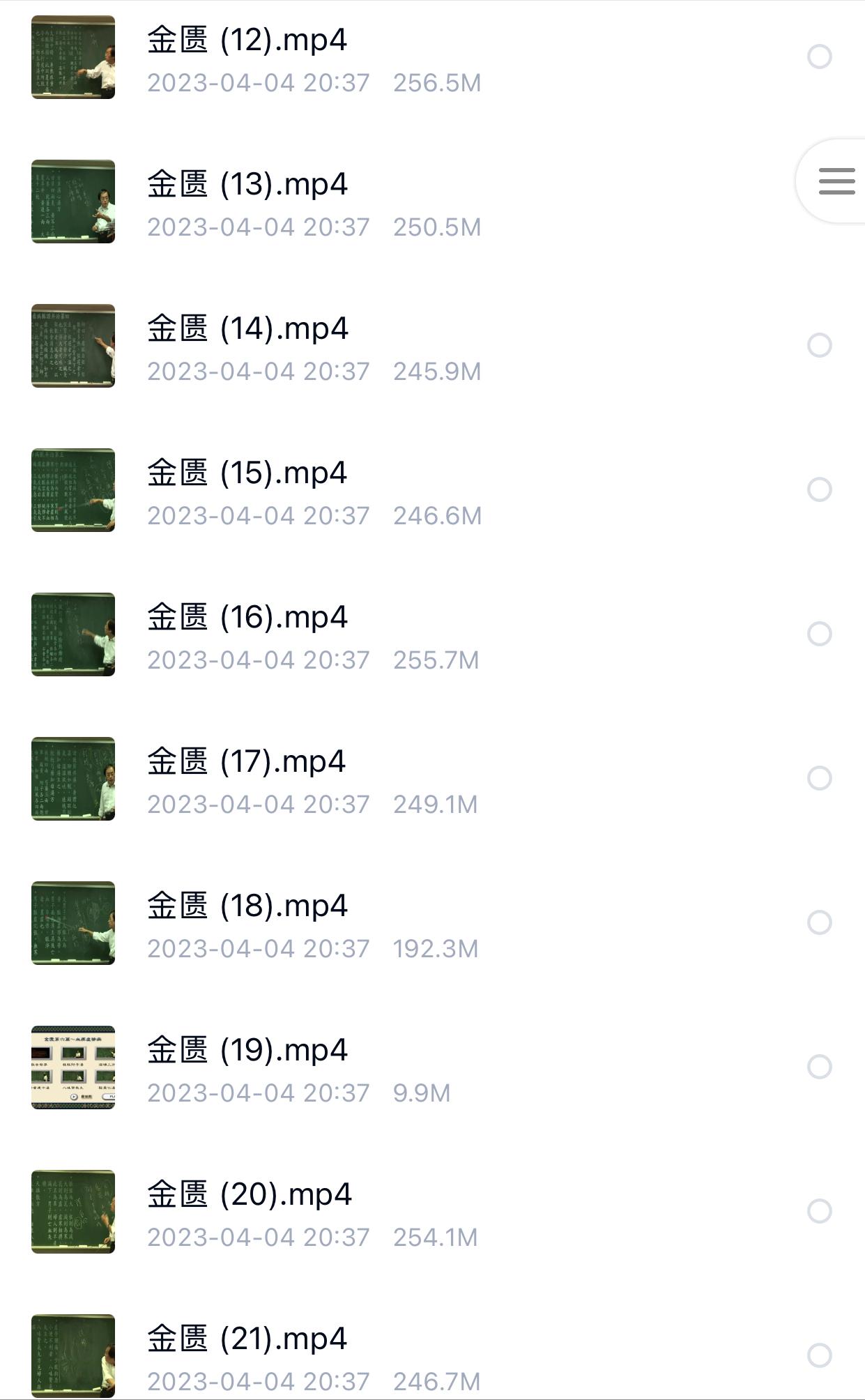Open the video preview of 金匮 (18).mp4

pyautogui.click(x=72, y=922)
